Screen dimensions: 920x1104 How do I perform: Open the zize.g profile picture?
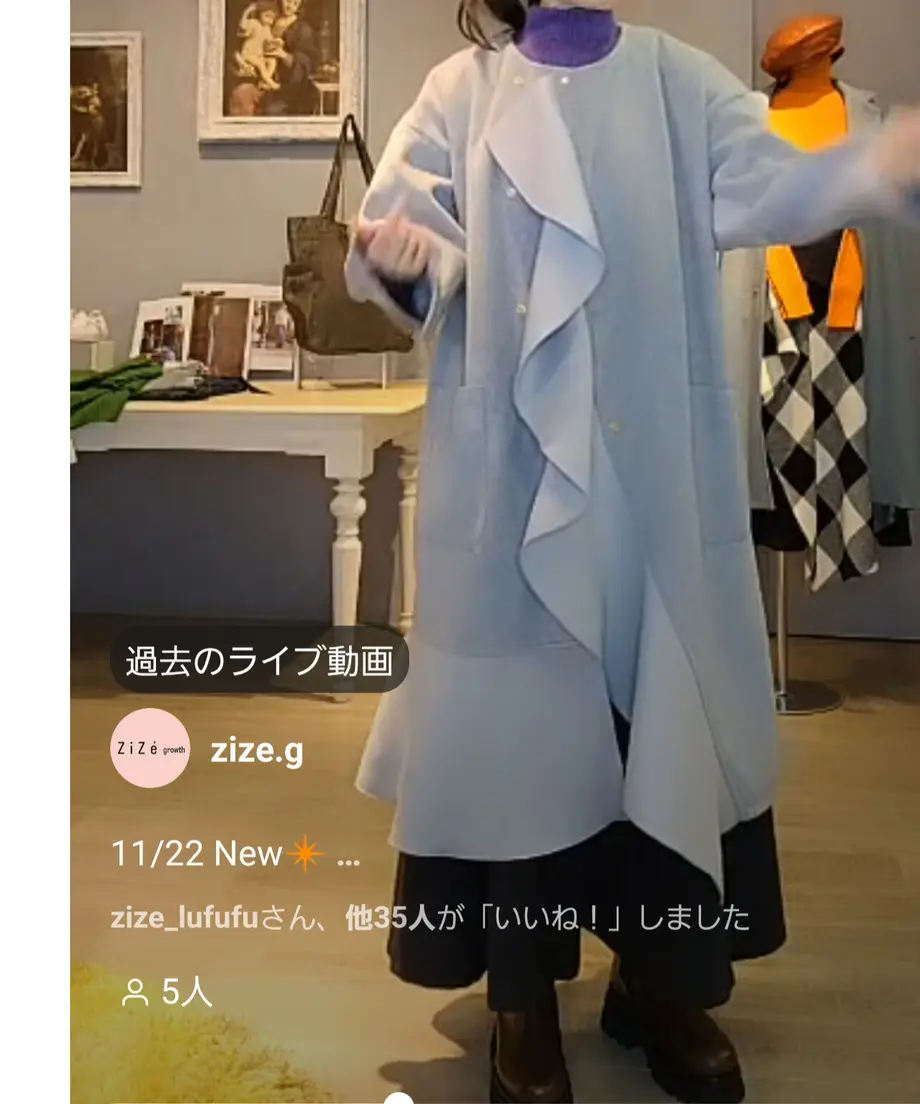point(150,748)
